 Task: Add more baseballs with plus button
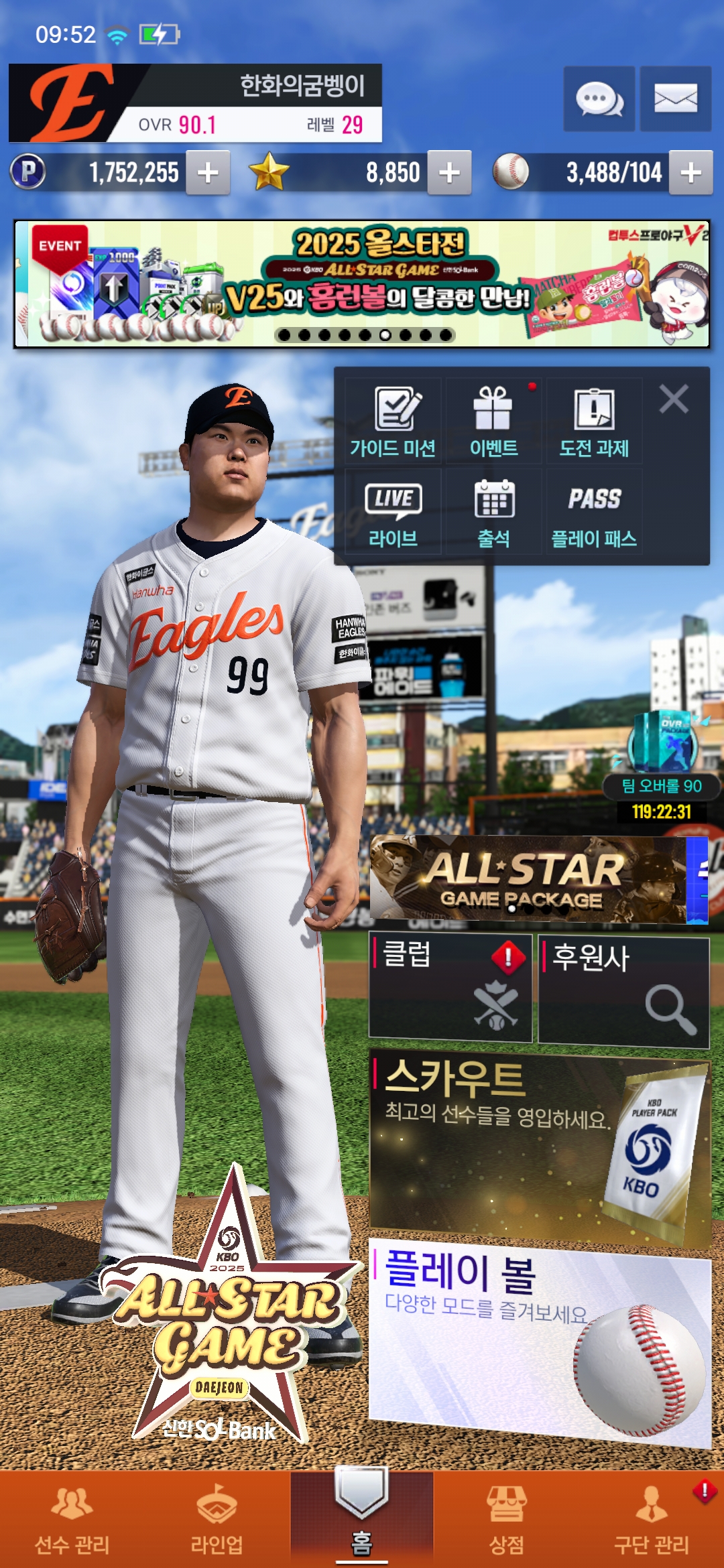click(690, 173)
